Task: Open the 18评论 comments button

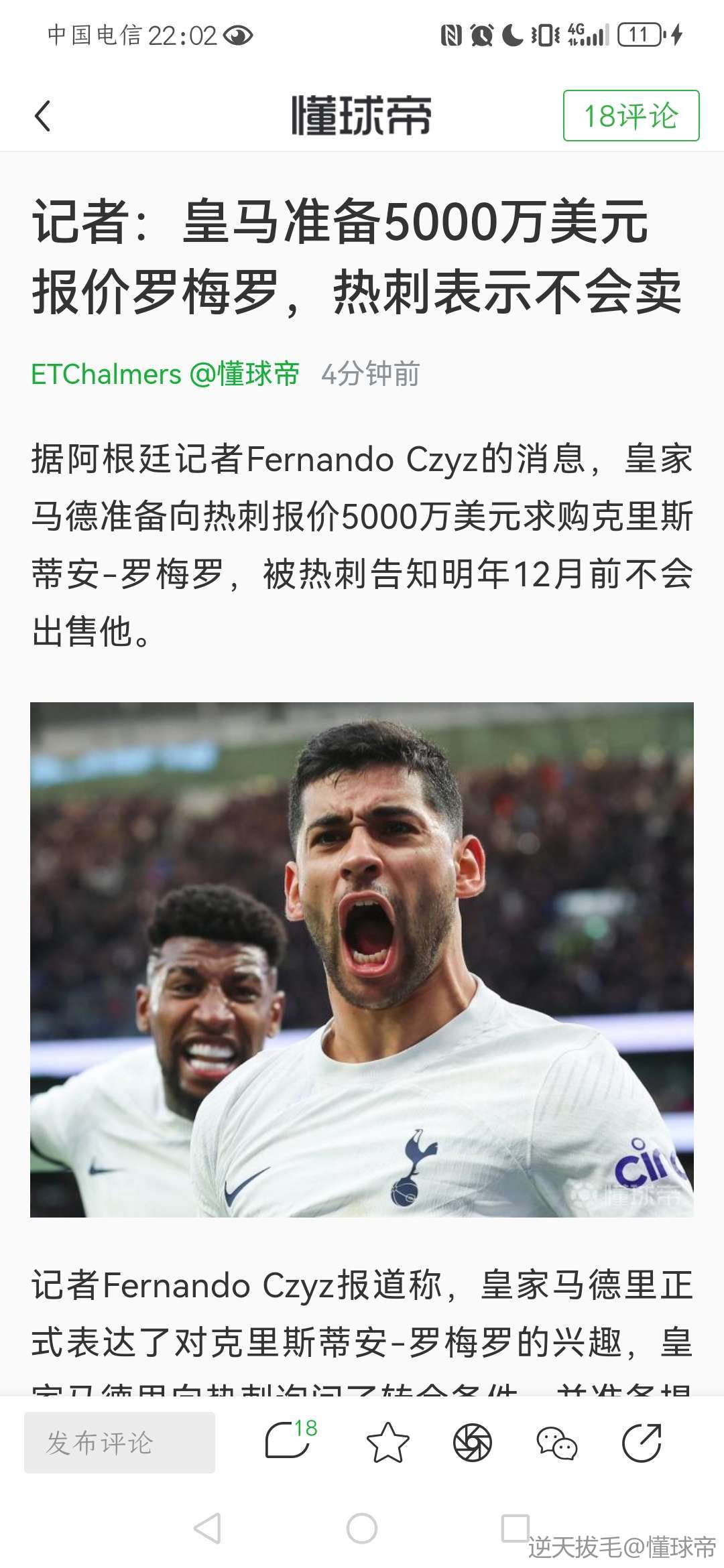Action: 631,115
